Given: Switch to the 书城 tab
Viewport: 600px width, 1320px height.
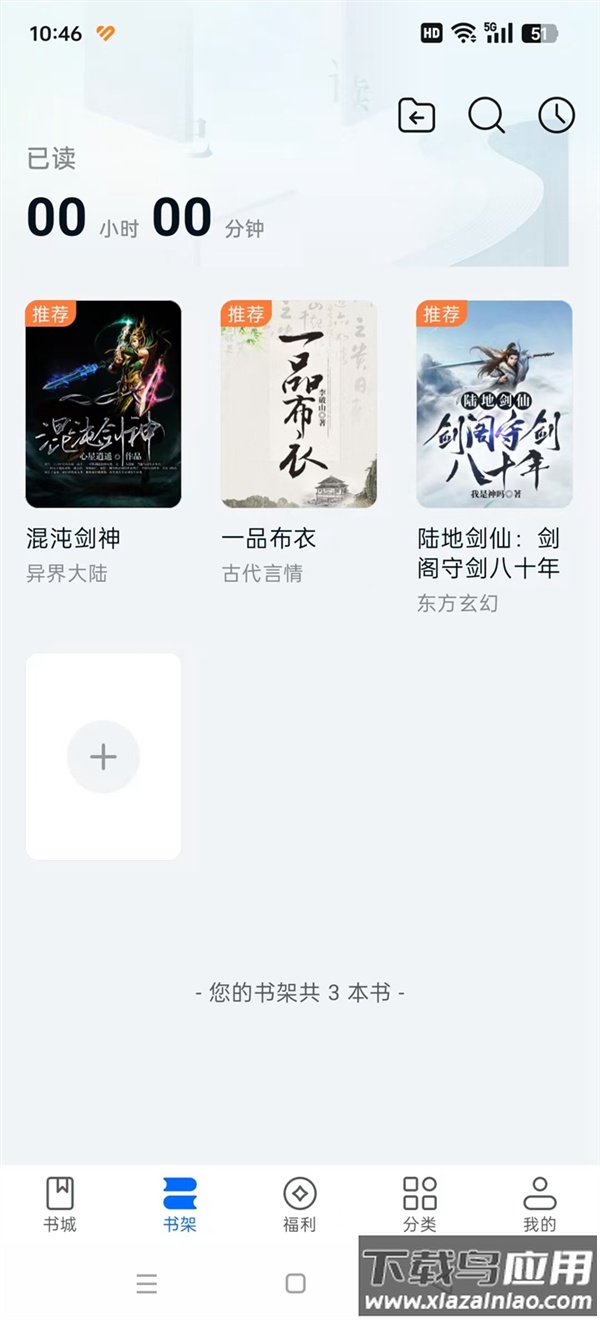Looking at the screenshot, I should pyautogui.click(x=60, y=1204).
